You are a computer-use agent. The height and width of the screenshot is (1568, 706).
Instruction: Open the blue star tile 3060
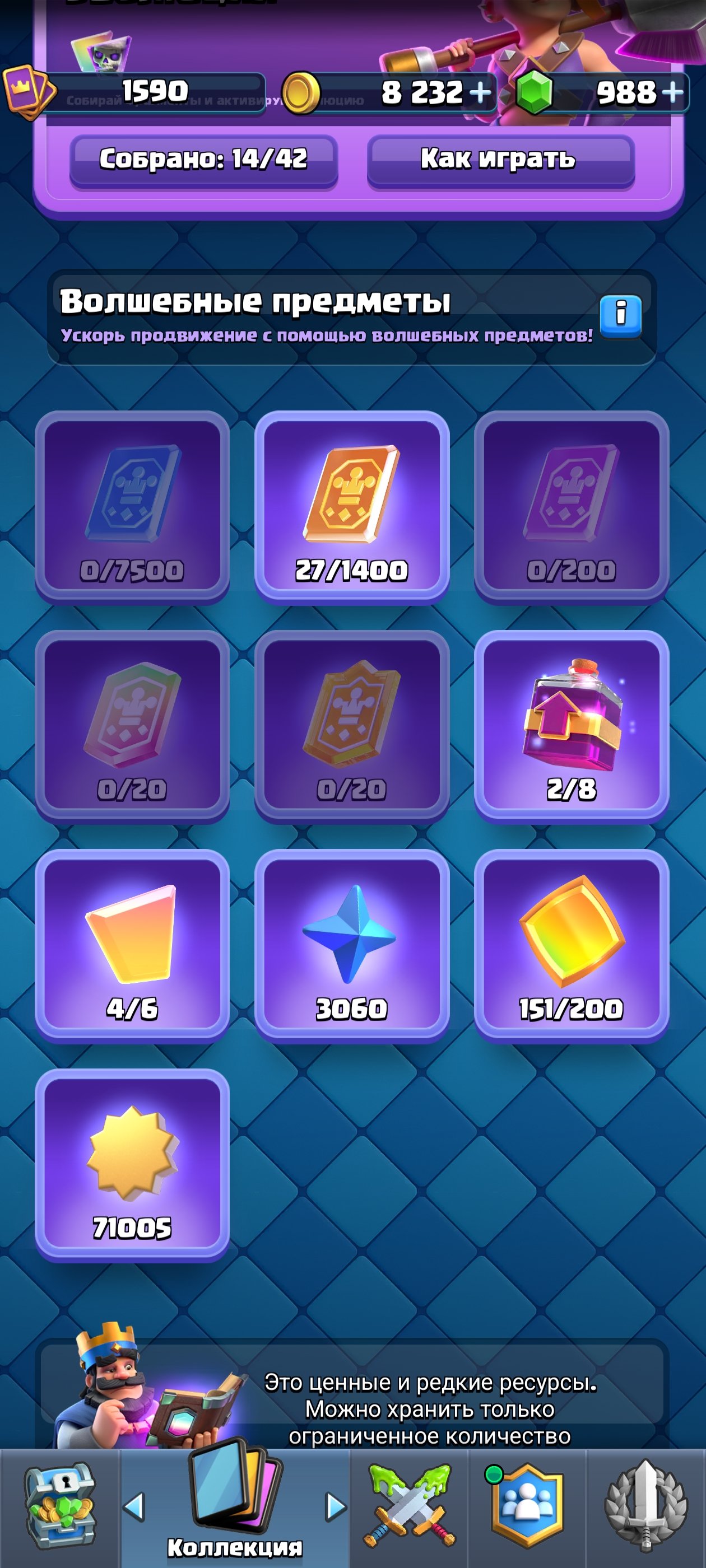[352, 945]
